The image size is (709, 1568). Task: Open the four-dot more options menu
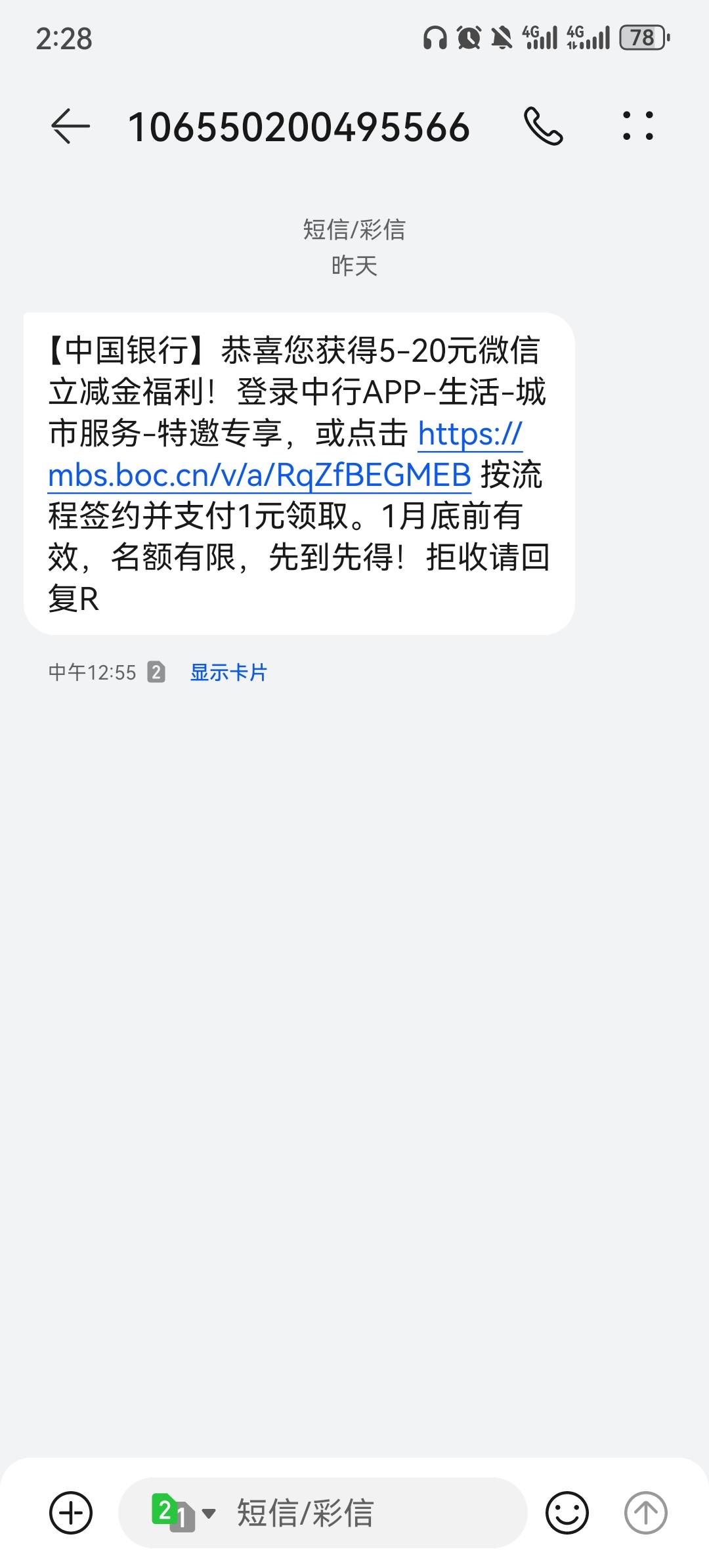pyautogui.click(x=637, y=126)
